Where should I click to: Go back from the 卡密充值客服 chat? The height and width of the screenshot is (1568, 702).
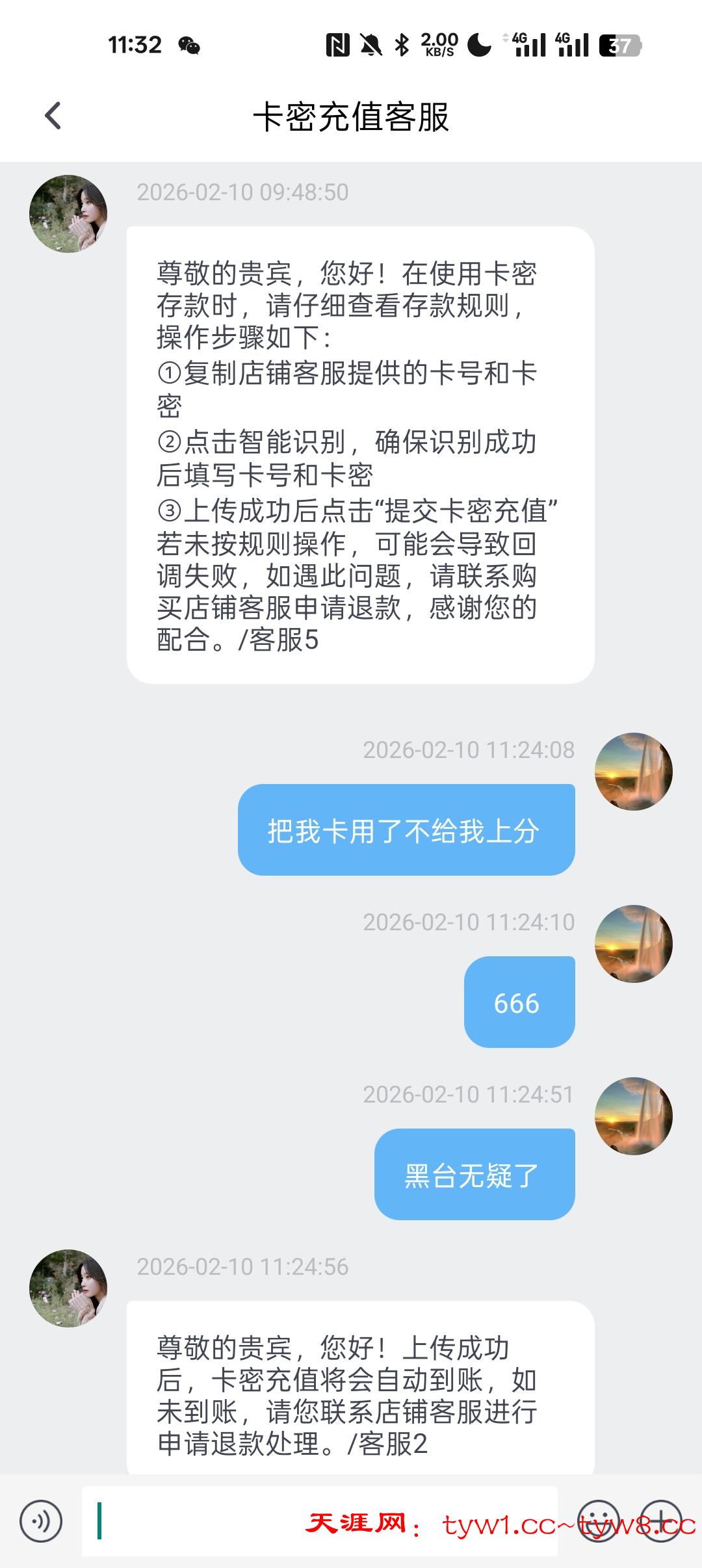(x=53, y=116)
